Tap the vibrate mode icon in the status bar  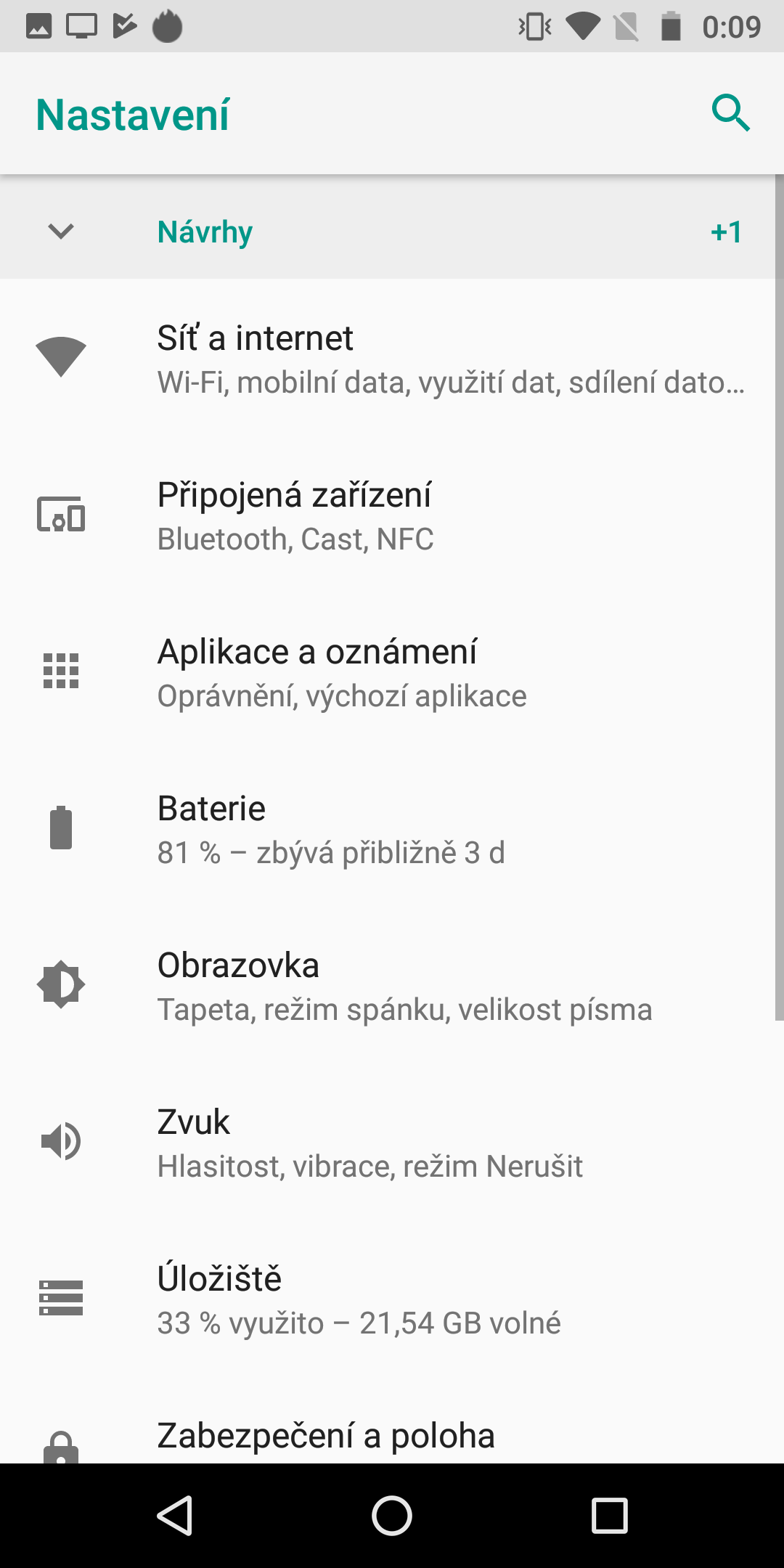pyautogui.click(x=535, y=26)
